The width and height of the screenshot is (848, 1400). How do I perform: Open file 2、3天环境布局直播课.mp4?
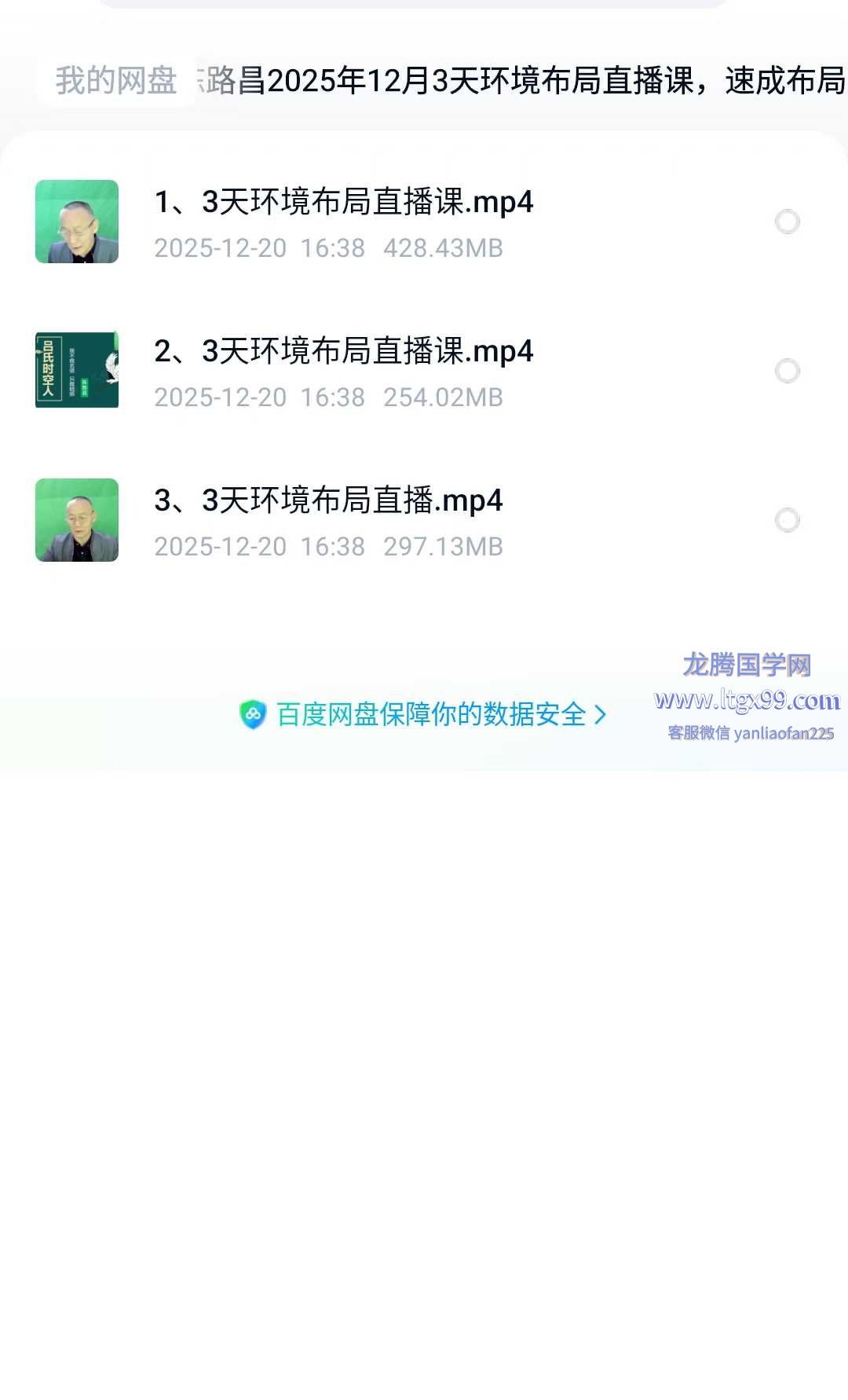point(344,352)
